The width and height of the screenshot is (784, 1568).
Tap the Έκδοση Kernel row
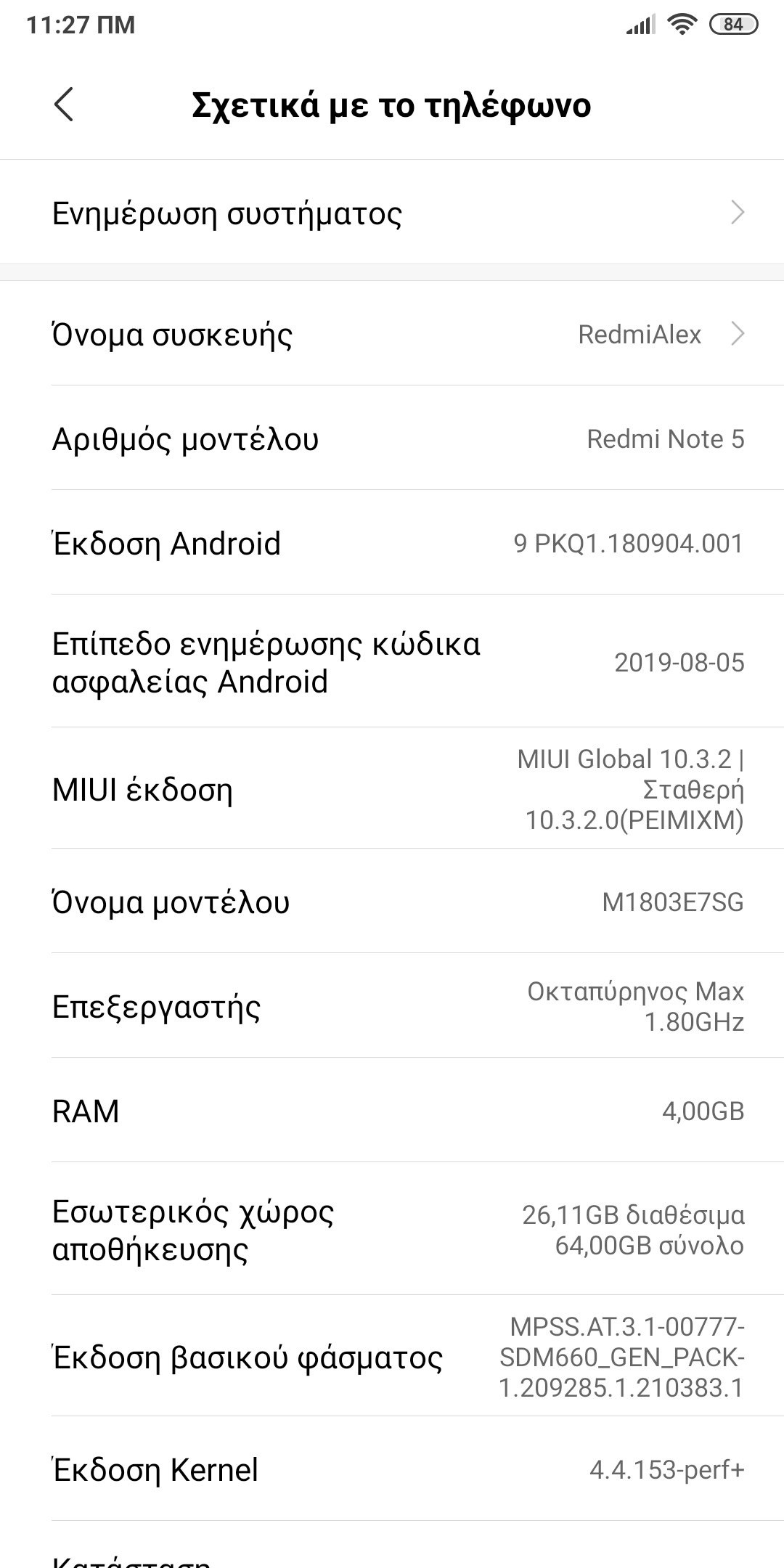click(x=392, y=1470)
